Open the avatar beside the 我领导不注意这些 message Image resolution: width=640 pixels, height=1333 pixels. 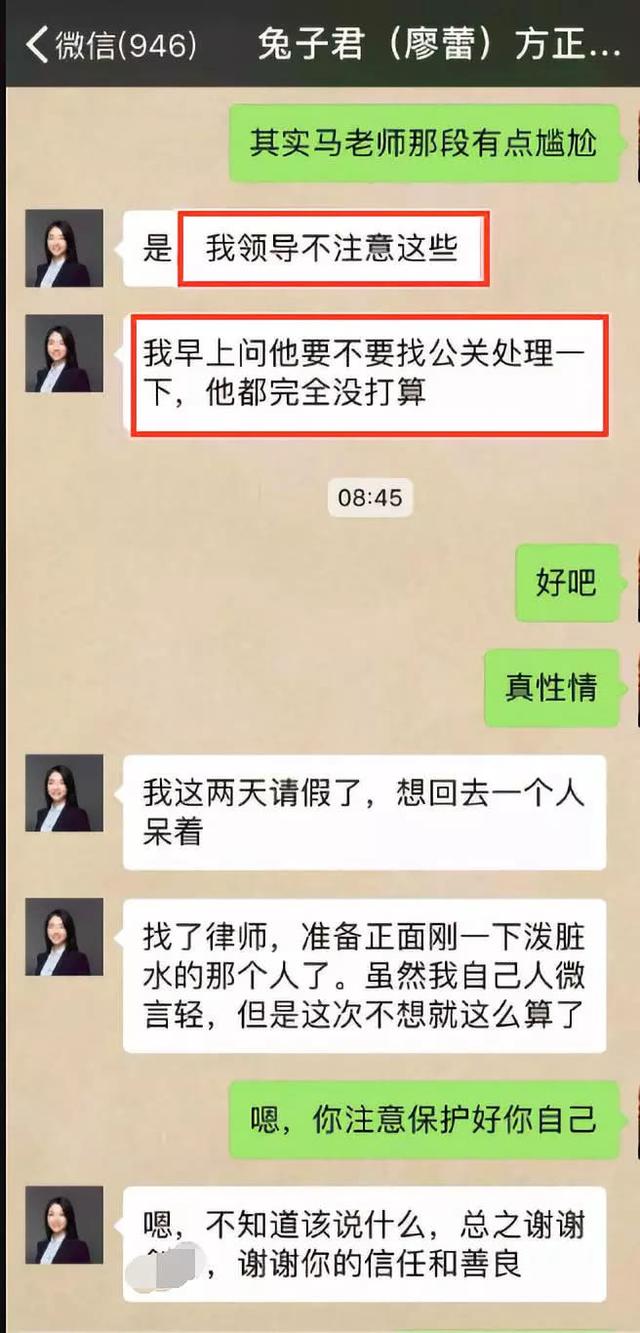[x=64, y=248]
